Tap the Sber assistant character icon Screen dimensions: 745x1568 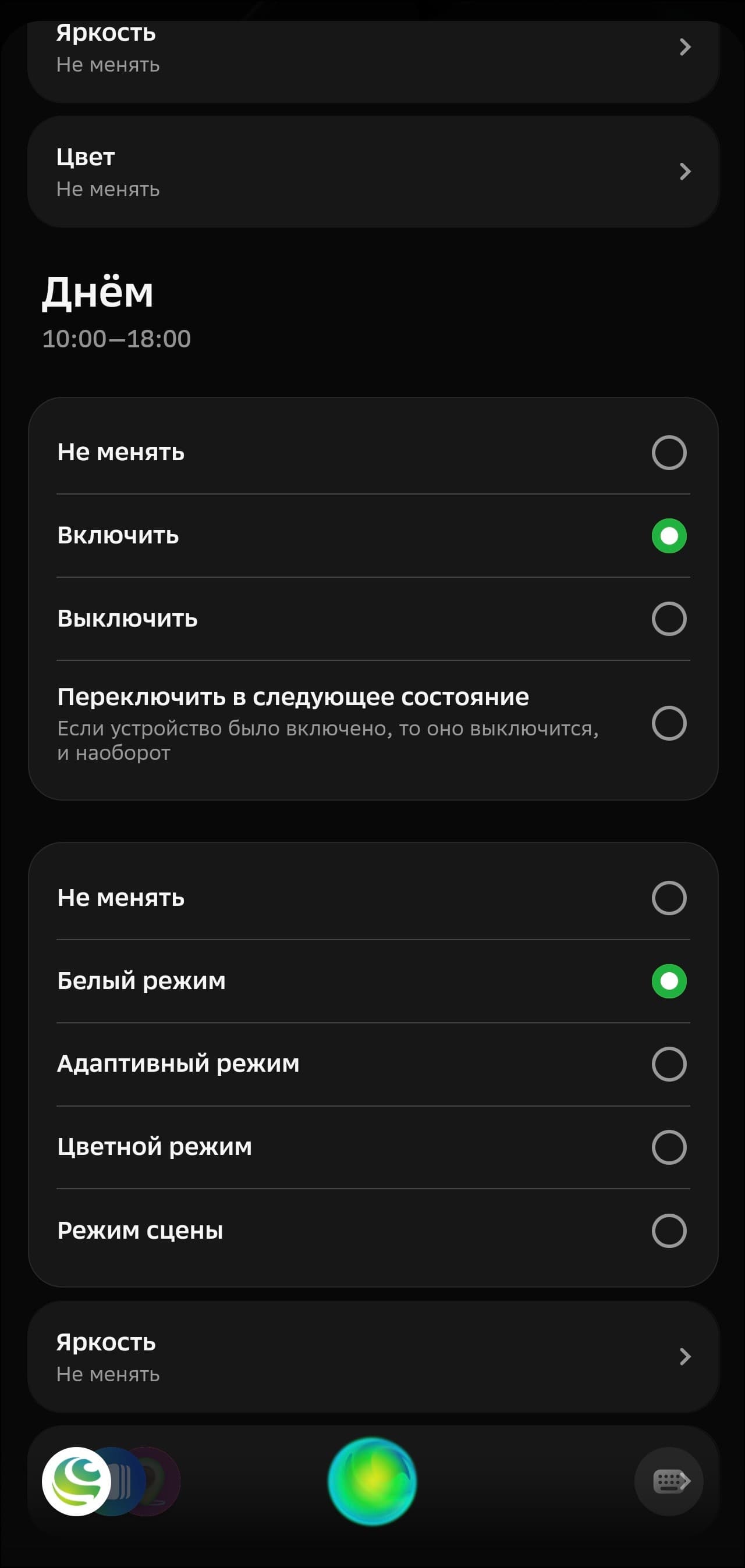(77, 1481)
